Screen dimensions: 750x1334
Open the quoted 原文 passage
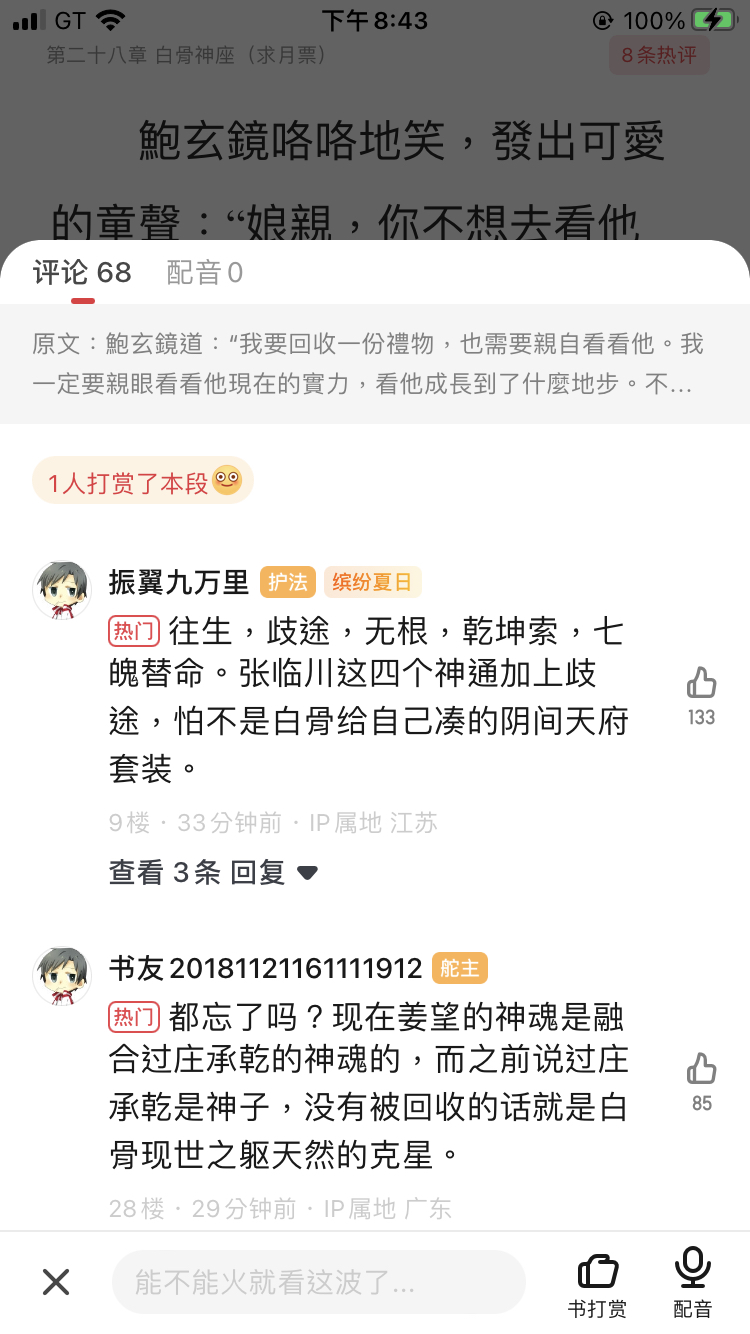point(370,364)
